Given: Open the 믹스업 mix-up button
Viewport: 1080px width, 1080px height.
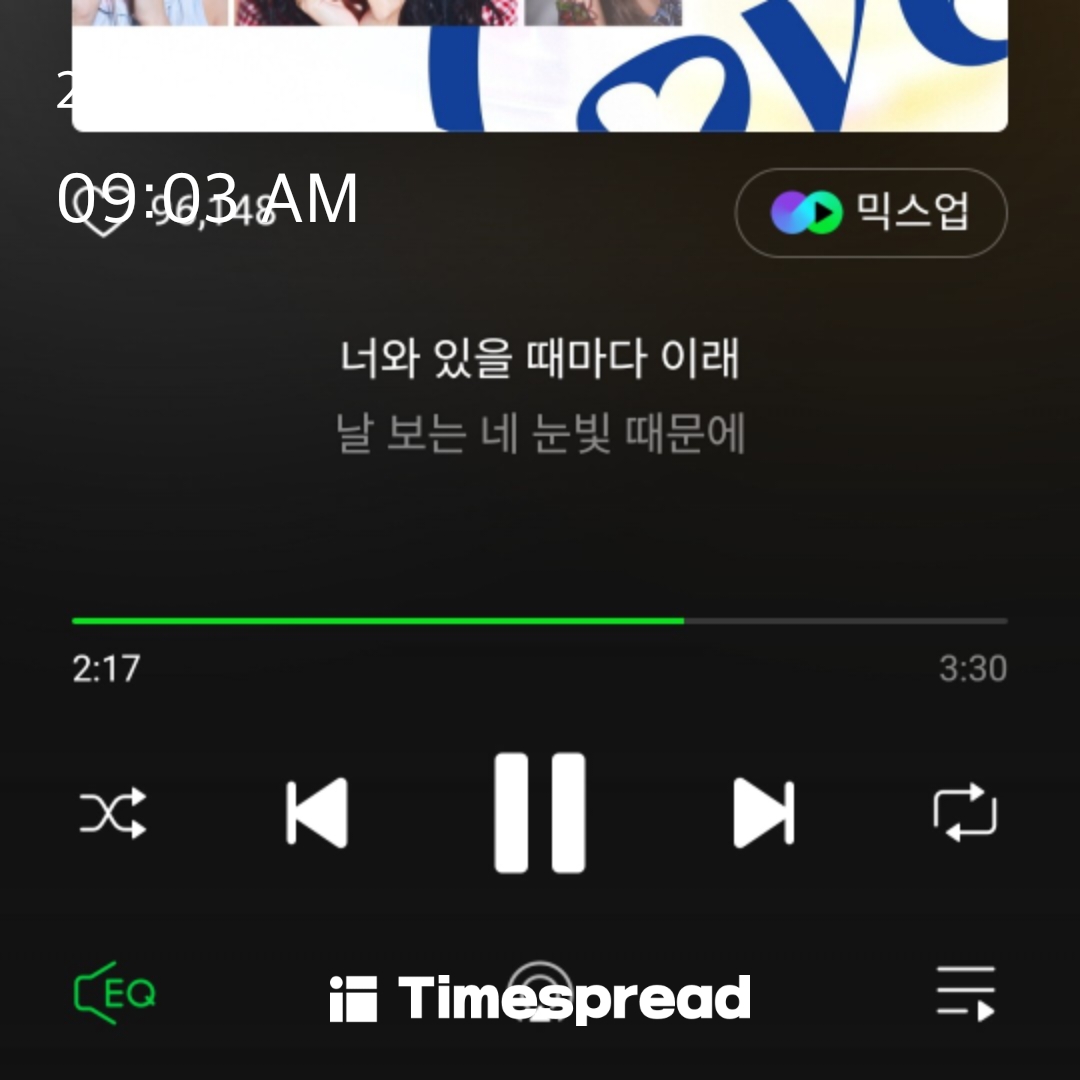Looking at the screenshot, I should (871, 213).
